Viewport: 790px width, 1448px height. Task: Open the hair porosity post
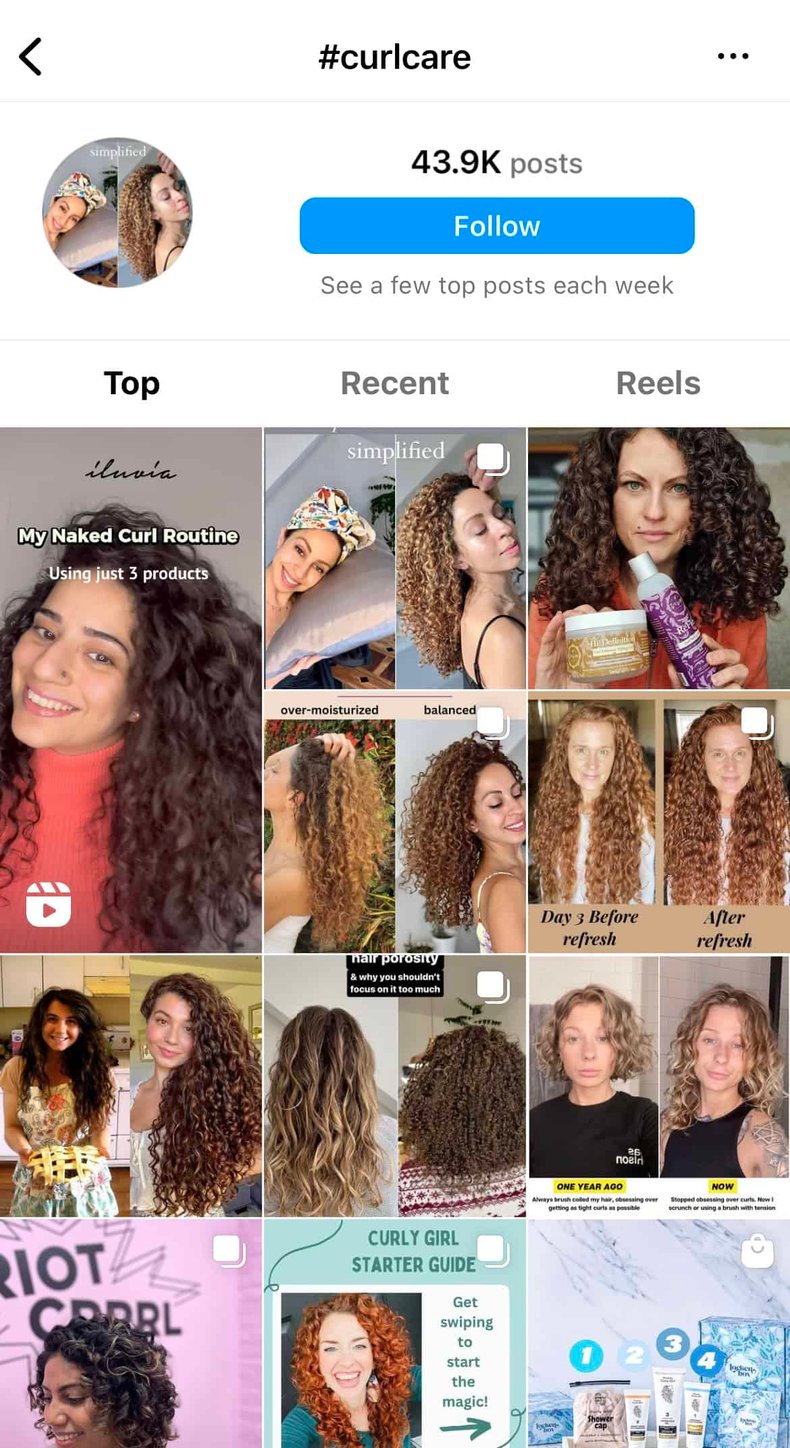point(395,1086)
